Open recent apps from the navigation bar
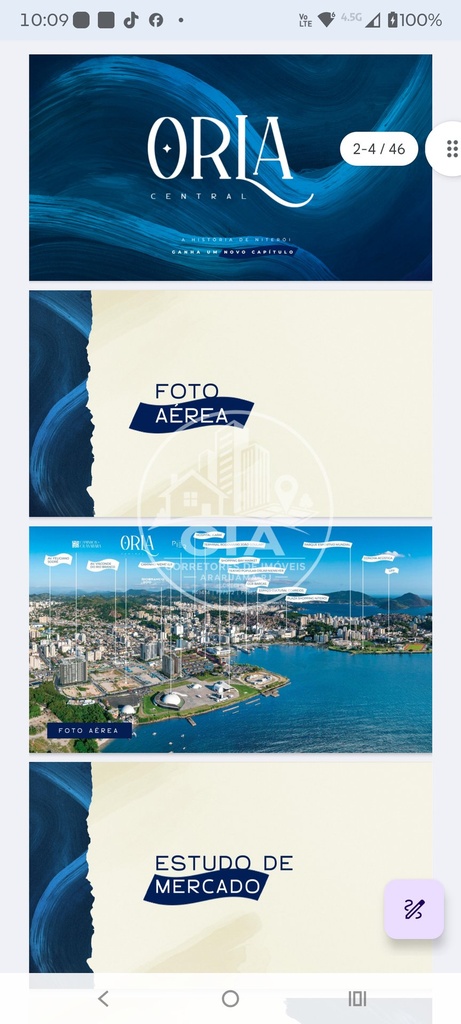This screenshot has width=461, height=1024. pyautogui.click(x=357, y=998)
